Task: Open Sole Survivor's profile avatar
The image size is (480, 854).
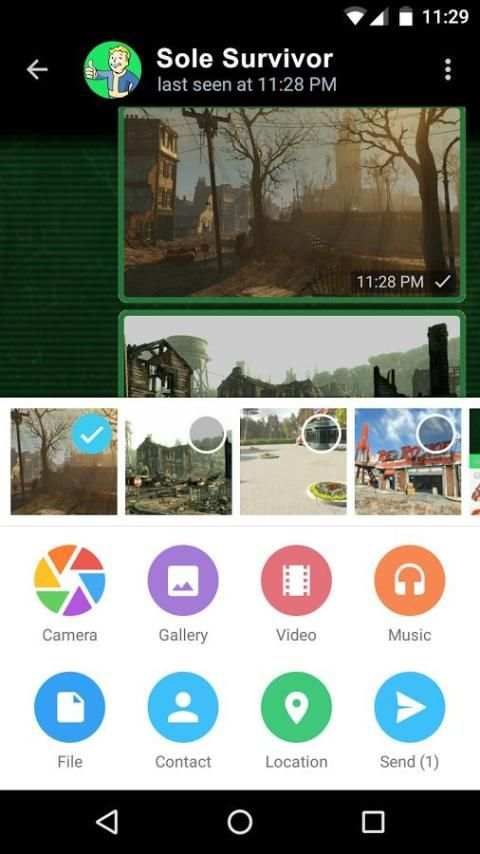Action: (x=113, y=70)
